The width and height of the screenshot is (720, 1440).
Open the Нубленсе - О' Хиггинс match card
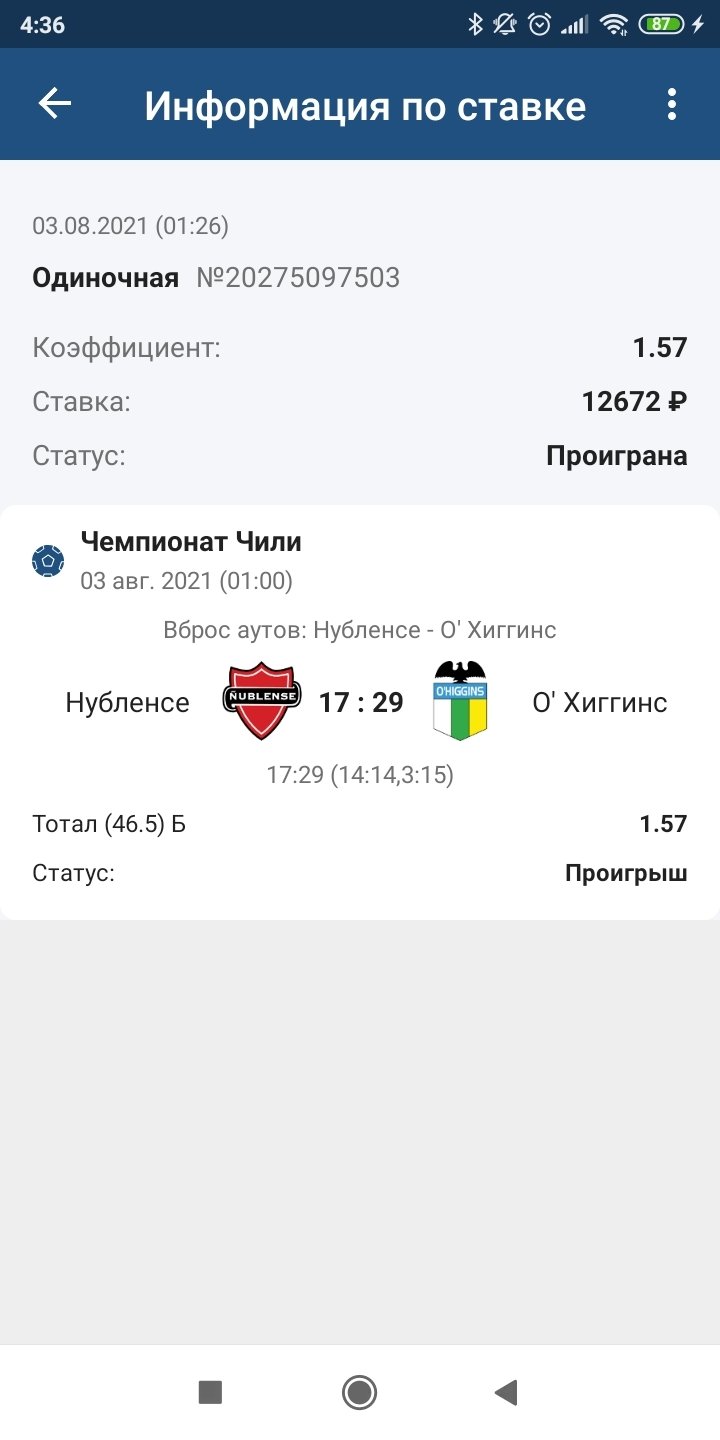click(x=360, y=702)
